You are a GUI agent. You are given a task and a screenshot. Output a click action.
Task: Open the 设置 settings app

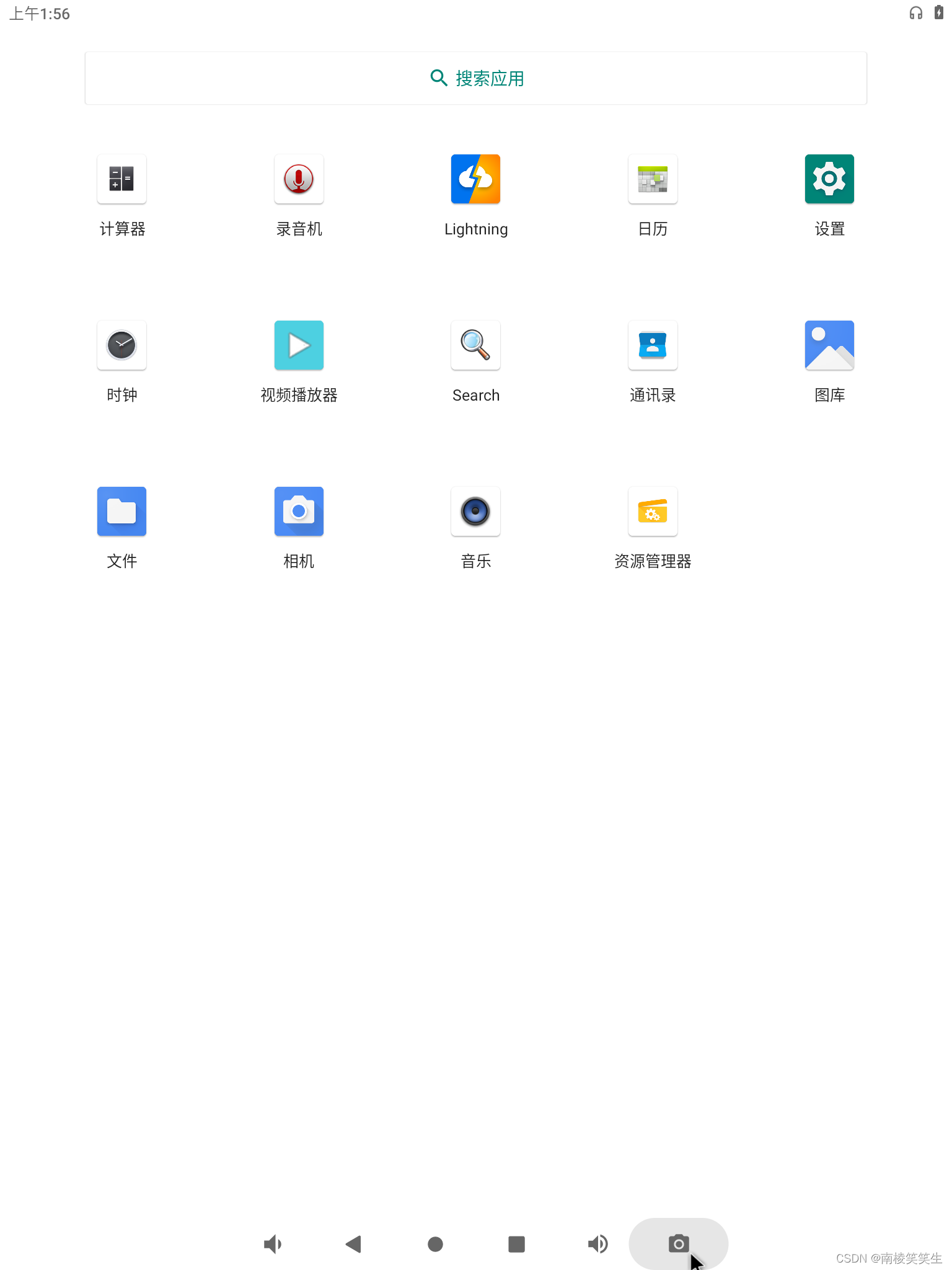click(x=829, y=179)
